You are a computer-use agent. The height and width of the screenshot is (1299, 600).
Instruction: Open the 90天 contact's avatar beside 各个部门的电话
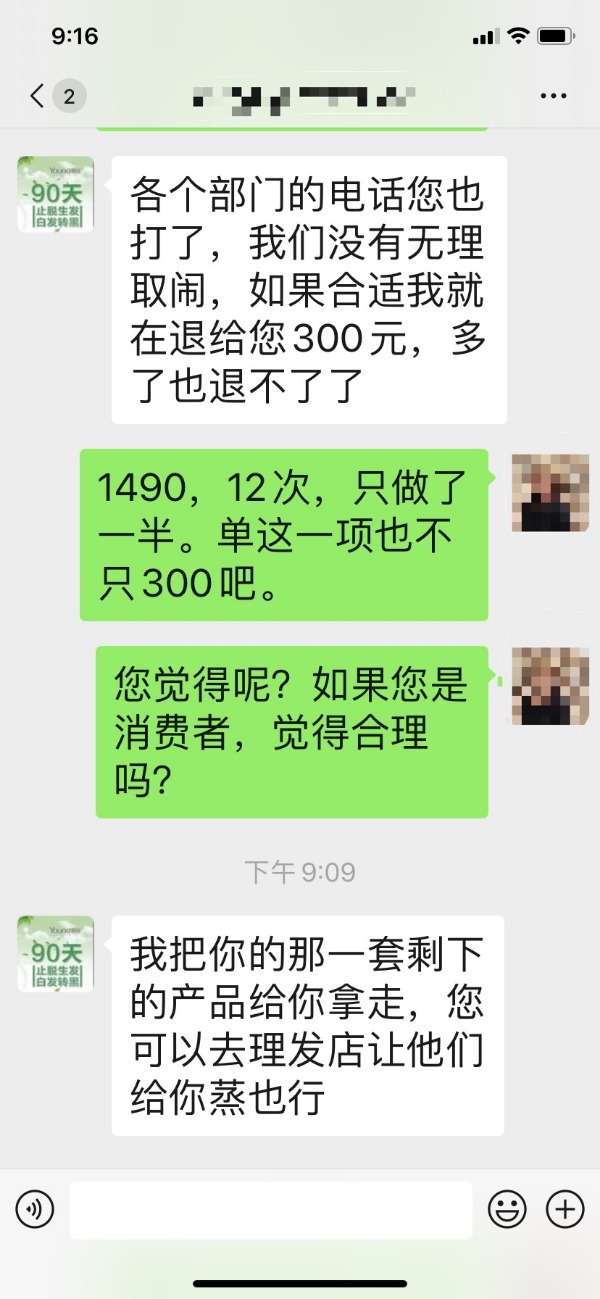coord(56,195)
